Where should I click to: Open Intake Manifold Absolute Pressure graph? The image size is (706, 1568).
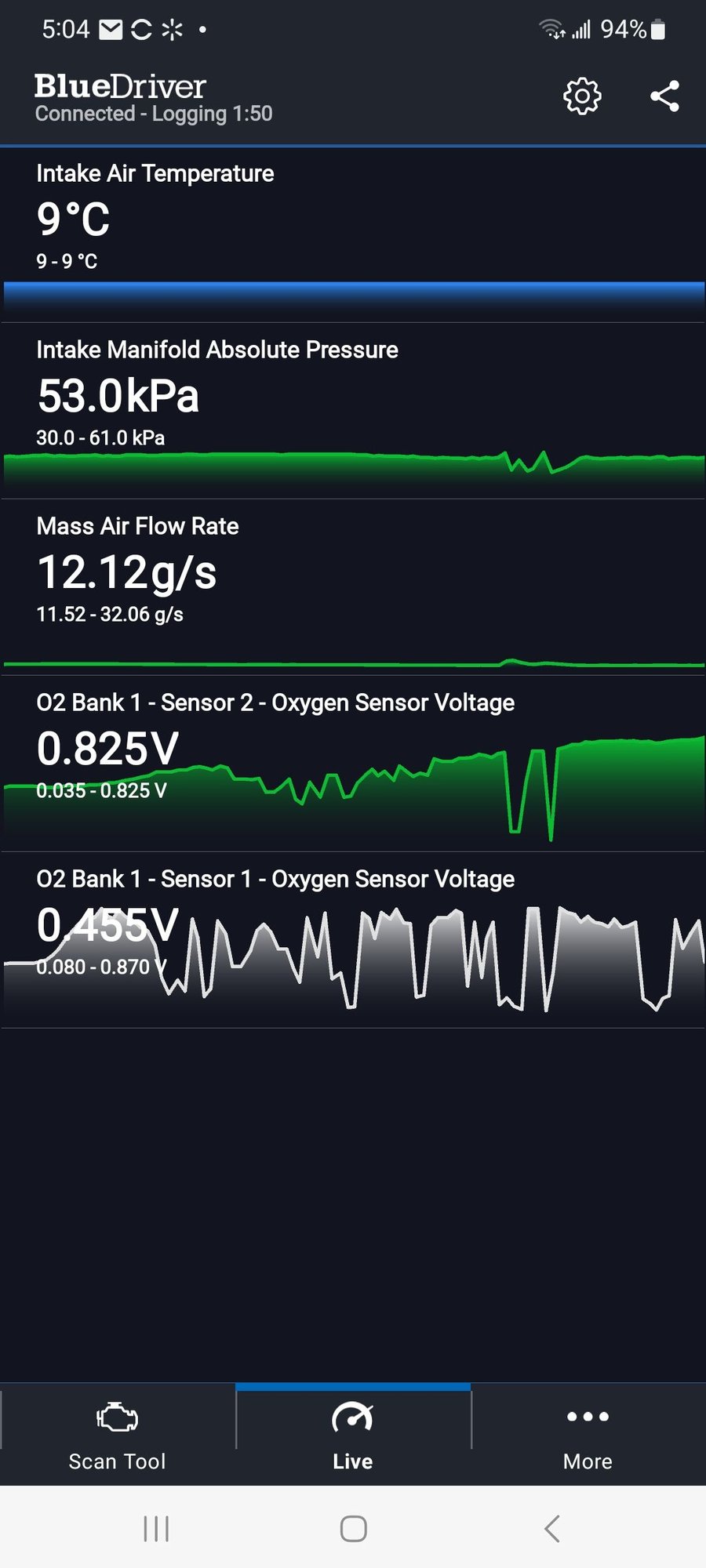353,412
